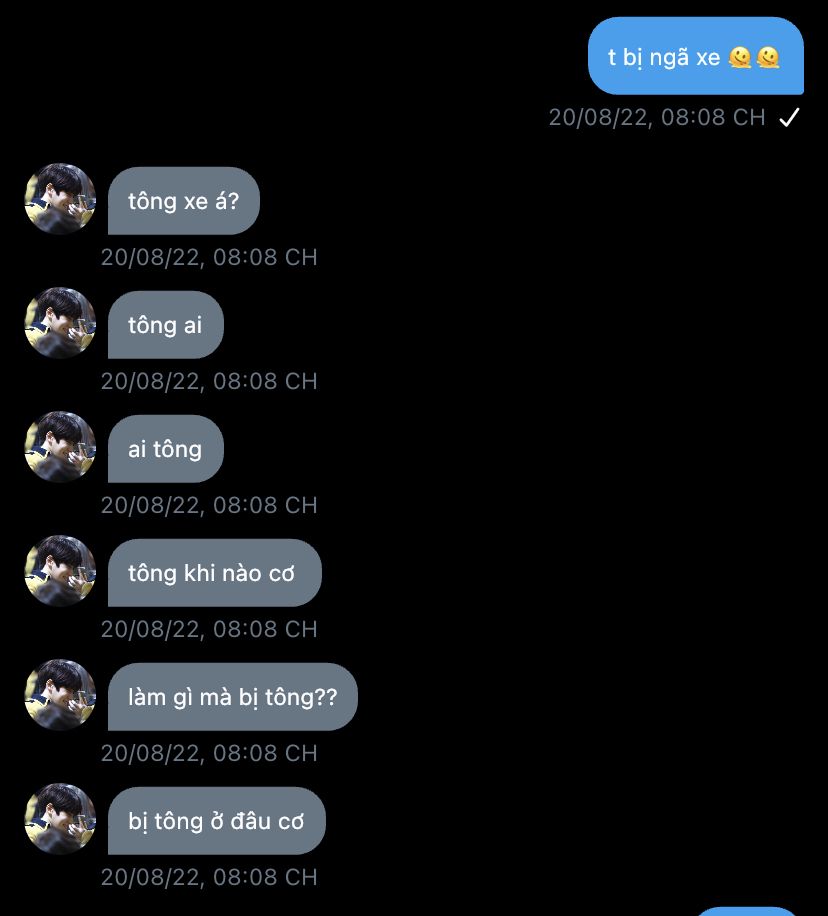View profile from avatar beside "ai tông"
828x916 pixels.
(60, 447)
